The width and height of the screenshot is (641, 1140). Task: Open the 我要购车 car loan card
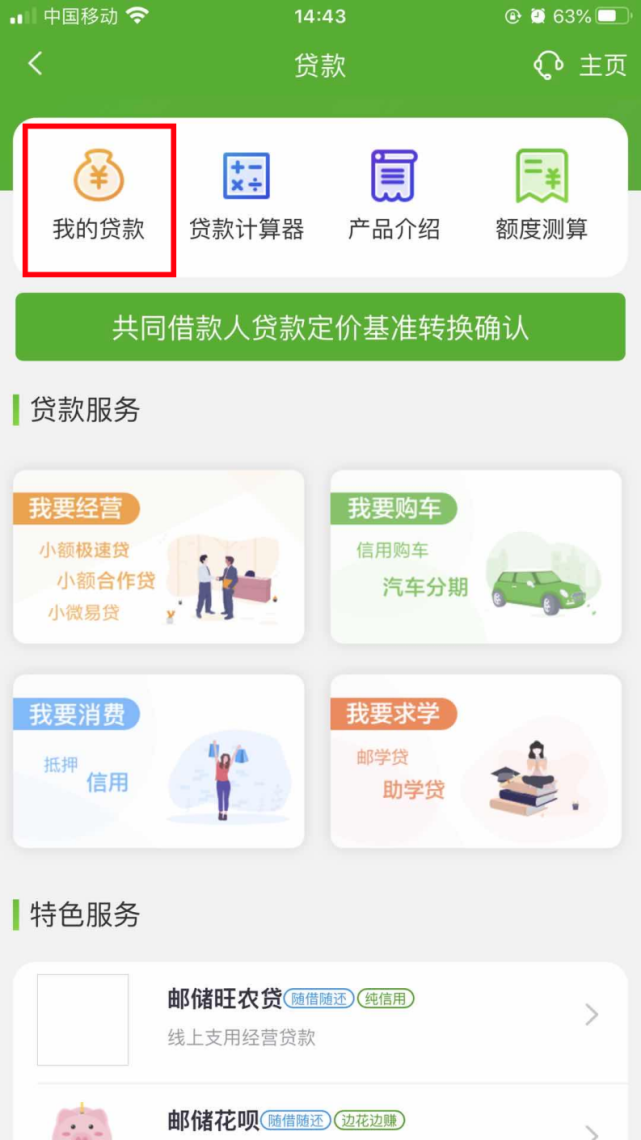tap(476, 557)
